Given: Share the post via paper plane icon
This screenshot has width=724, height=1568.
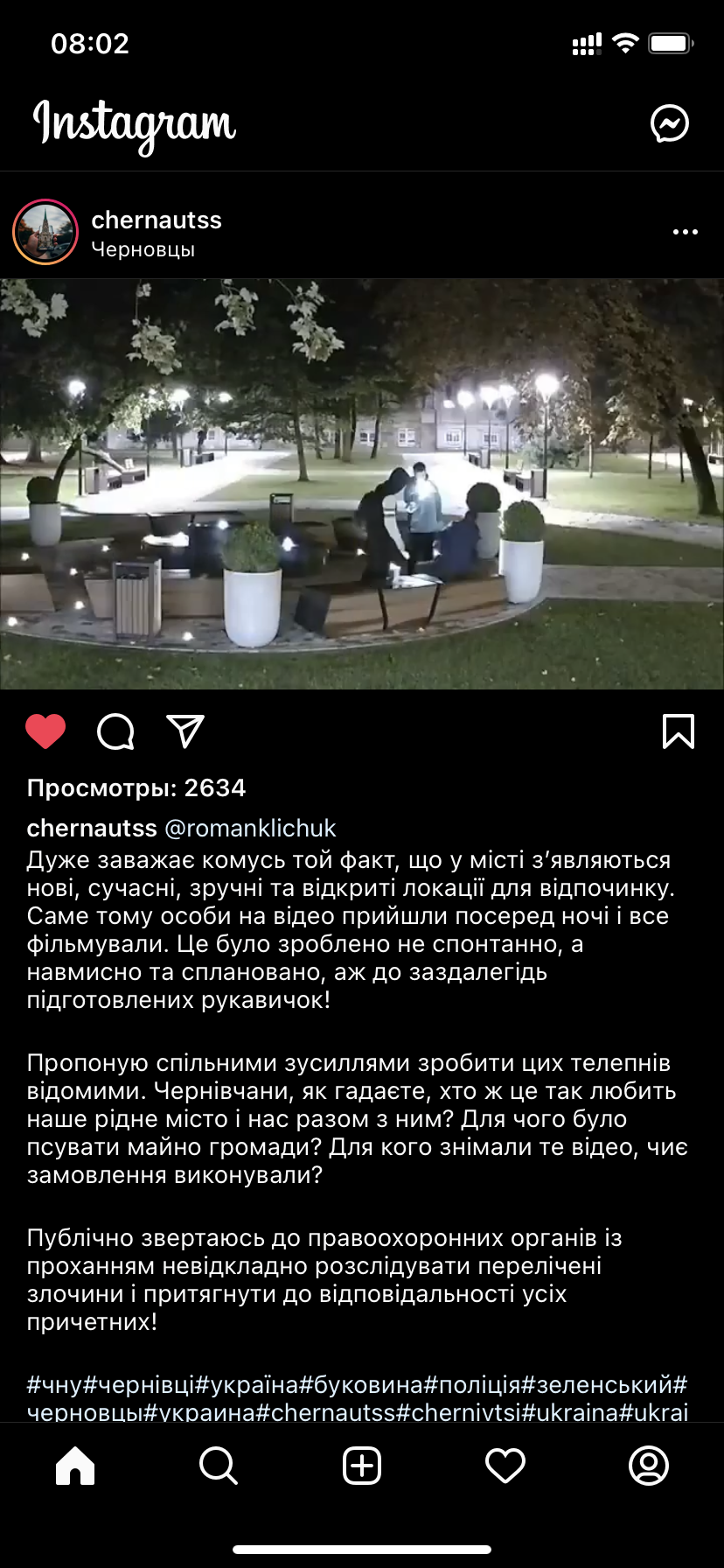Looking at the screenshot, I should point(185,731).
